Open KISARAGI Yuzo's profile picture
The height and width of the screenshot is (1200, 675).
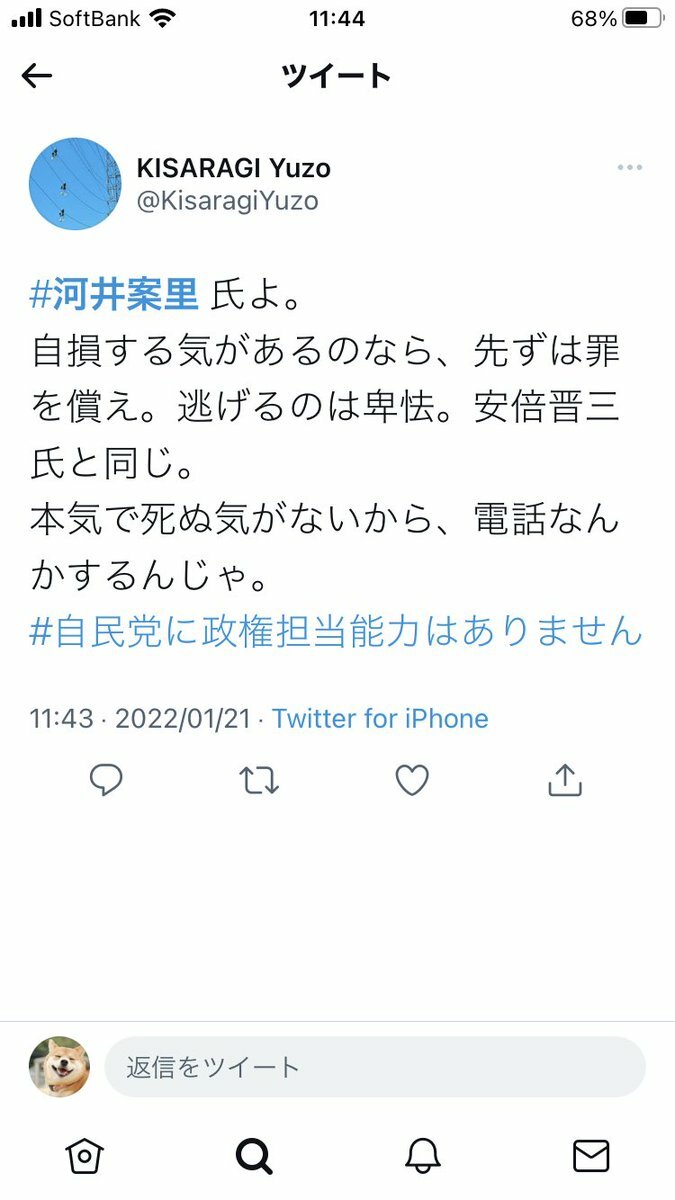(x=75, y=184)
